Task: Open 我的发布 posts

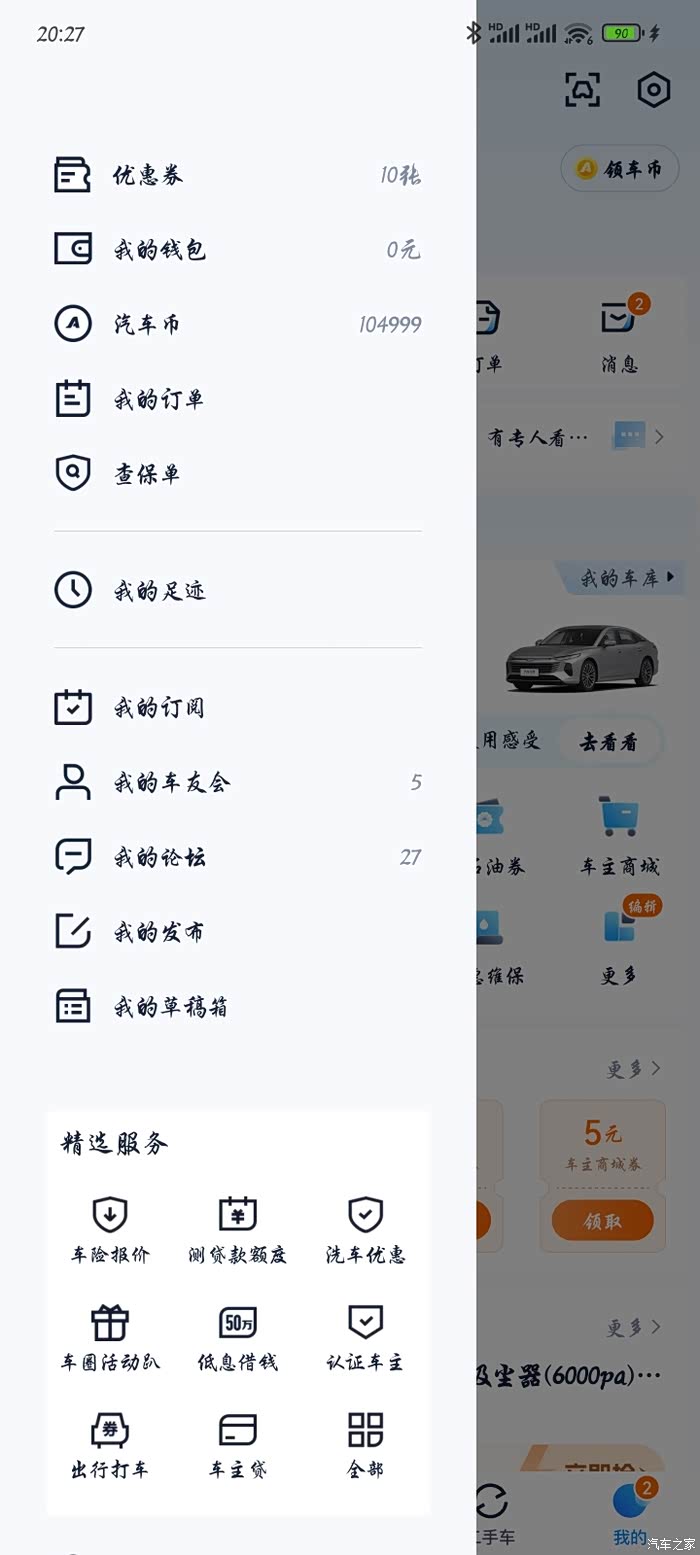Action: (x=238, y=931)
